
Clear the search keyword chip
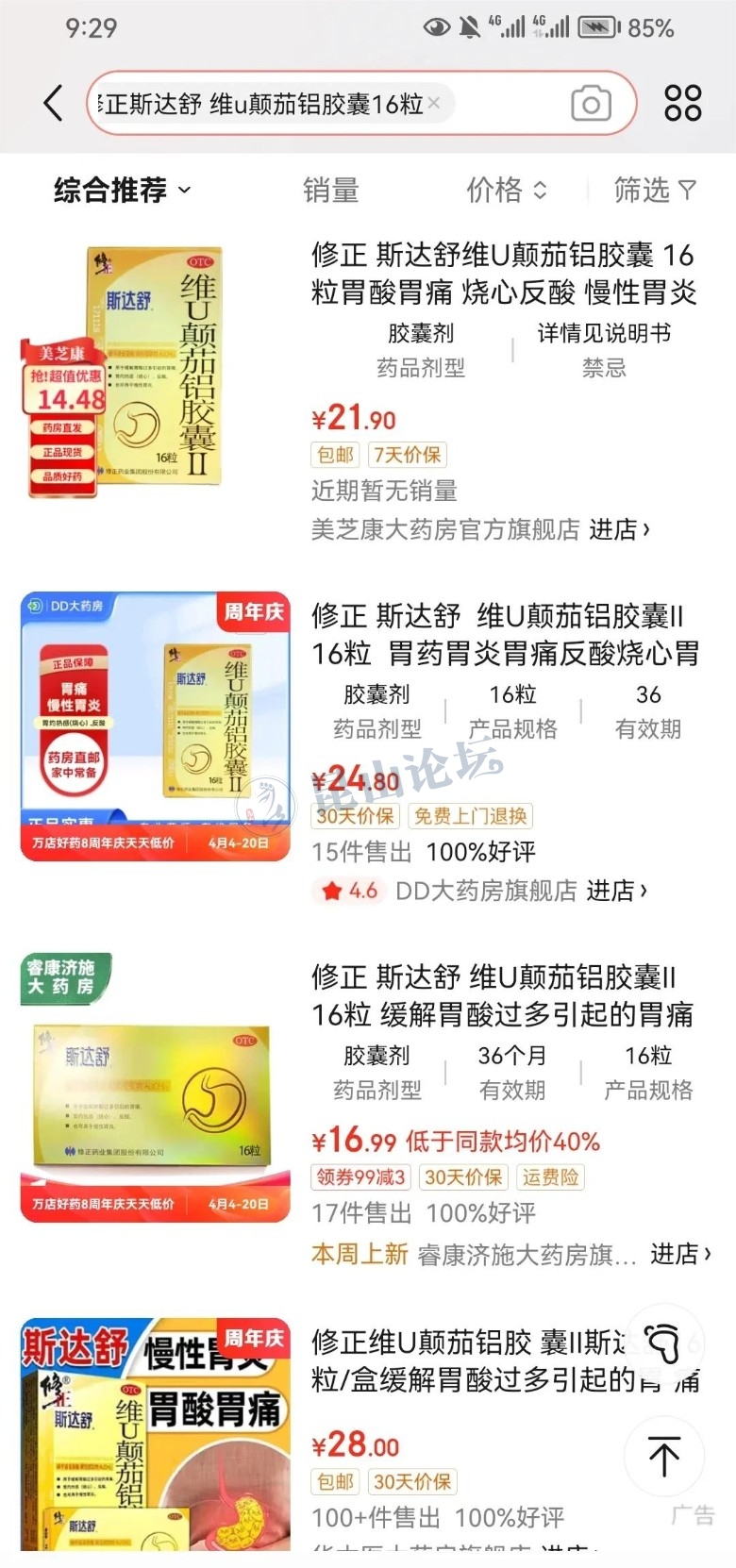click(x=434, y=103)
